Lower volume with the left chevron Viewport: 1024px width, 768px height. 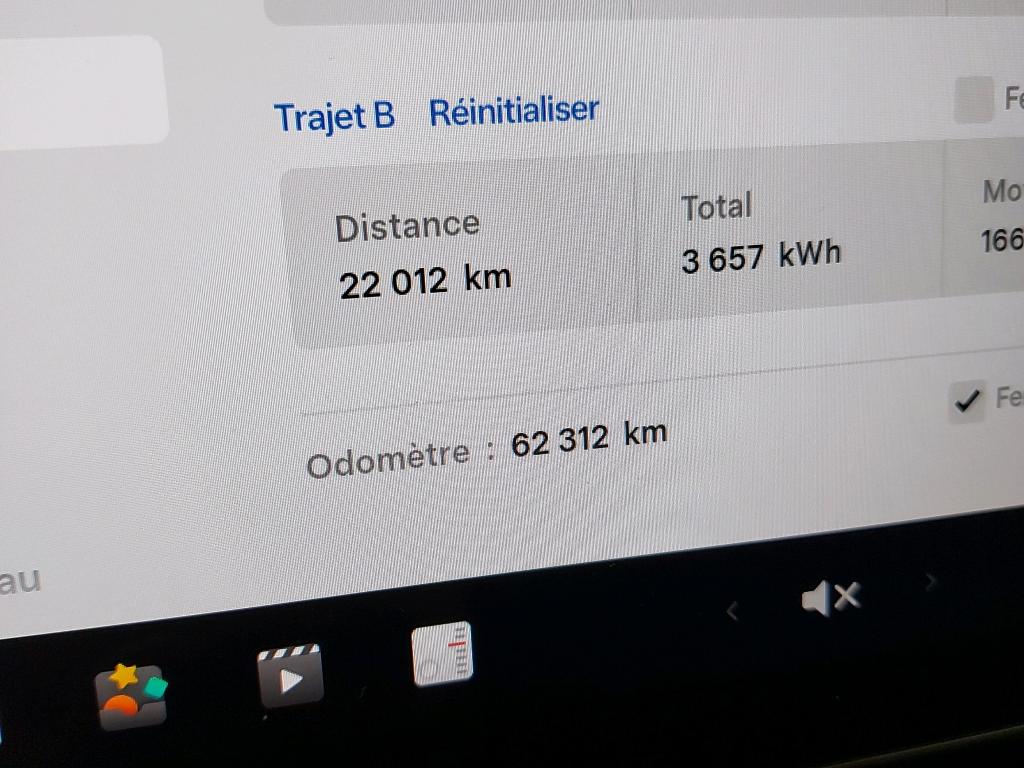tap(732, 610)
